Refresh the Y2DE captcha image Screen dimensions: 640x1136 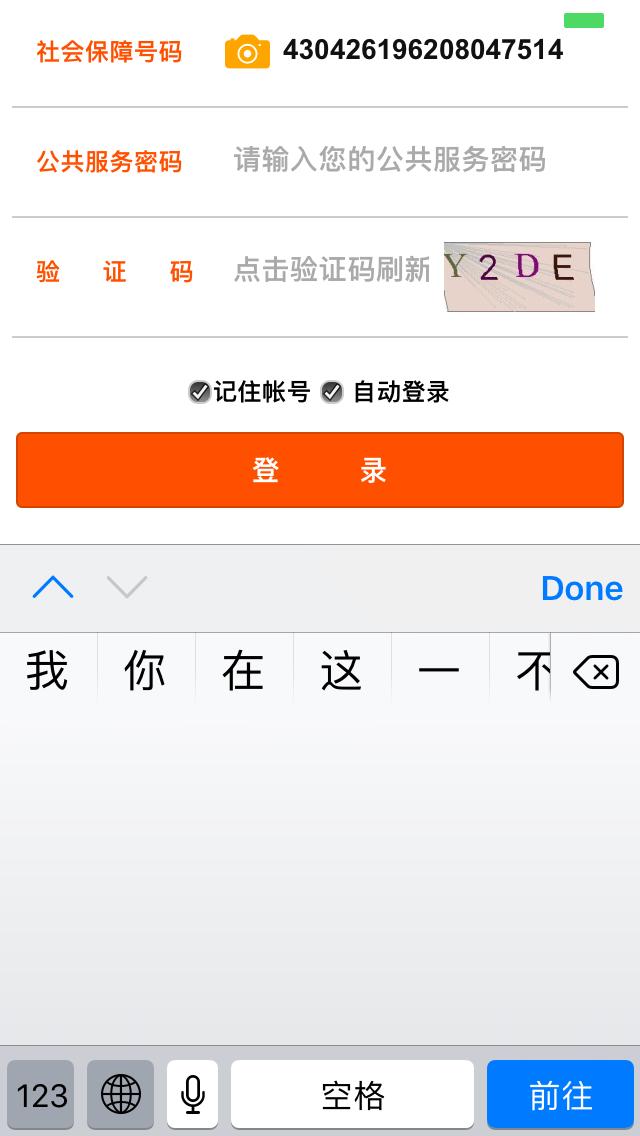pos(518,275)
